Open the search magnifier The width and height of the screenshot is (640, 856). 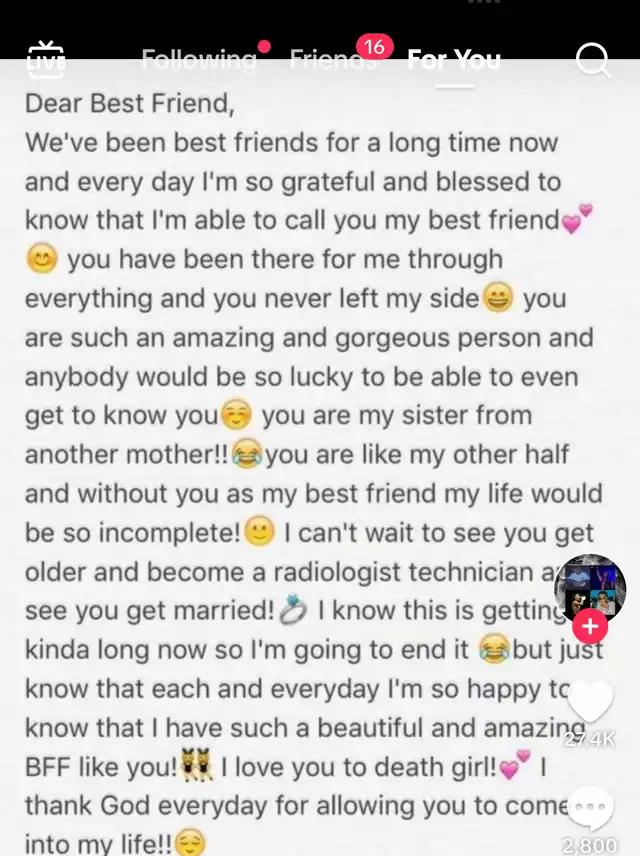click(593, 60)
